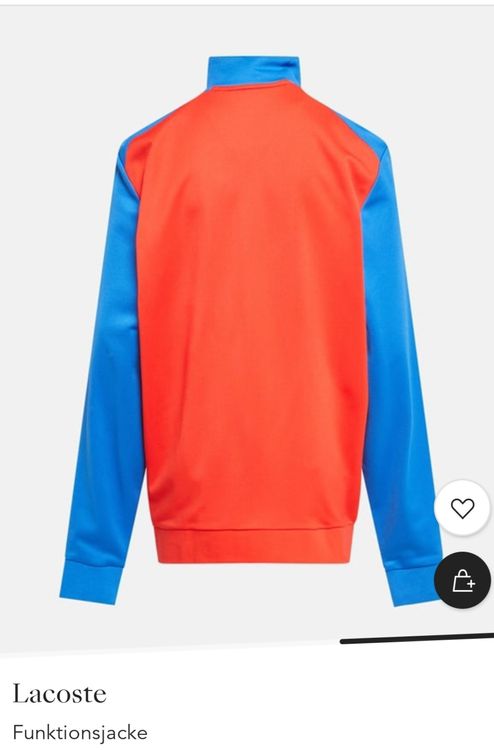Add the Funktionsjacke to shopping bag
This screenshot has height=750, width=494.
tap(462, 580)
